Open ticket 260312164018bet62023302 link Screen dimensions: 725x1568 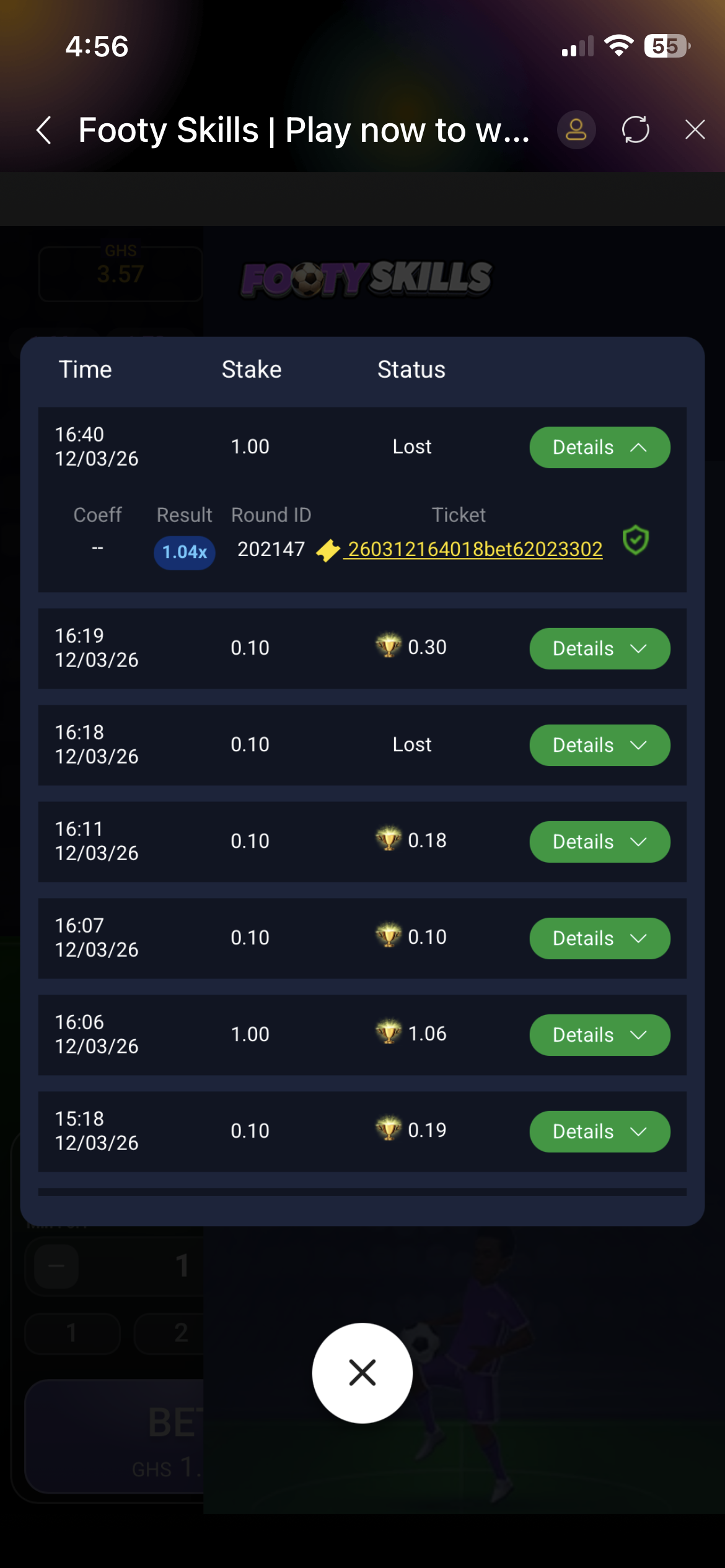click(x=475, y=549)
